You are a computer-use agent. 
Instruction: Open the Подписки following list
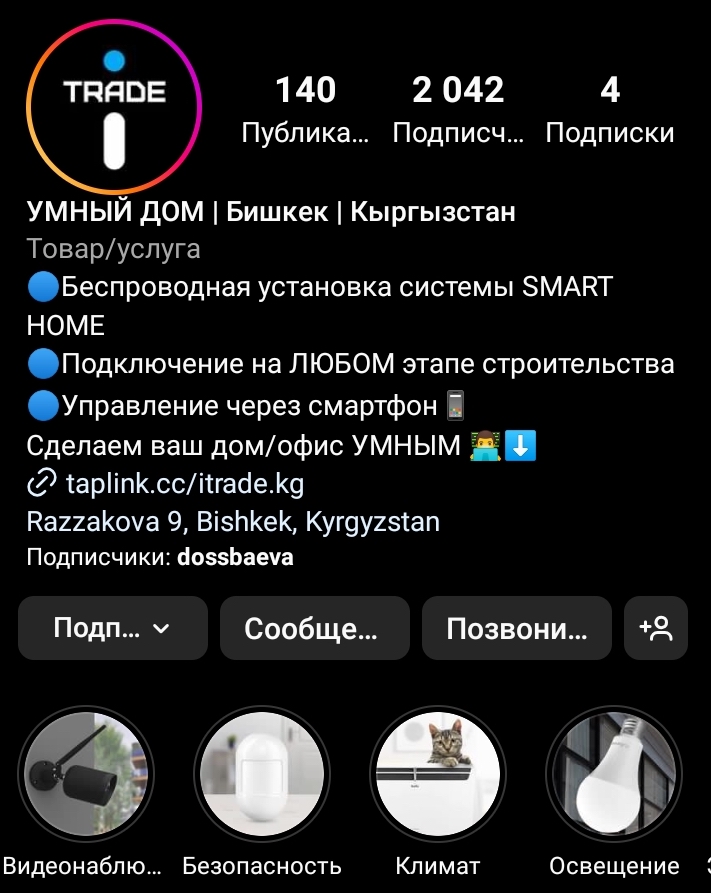(610, 110)
